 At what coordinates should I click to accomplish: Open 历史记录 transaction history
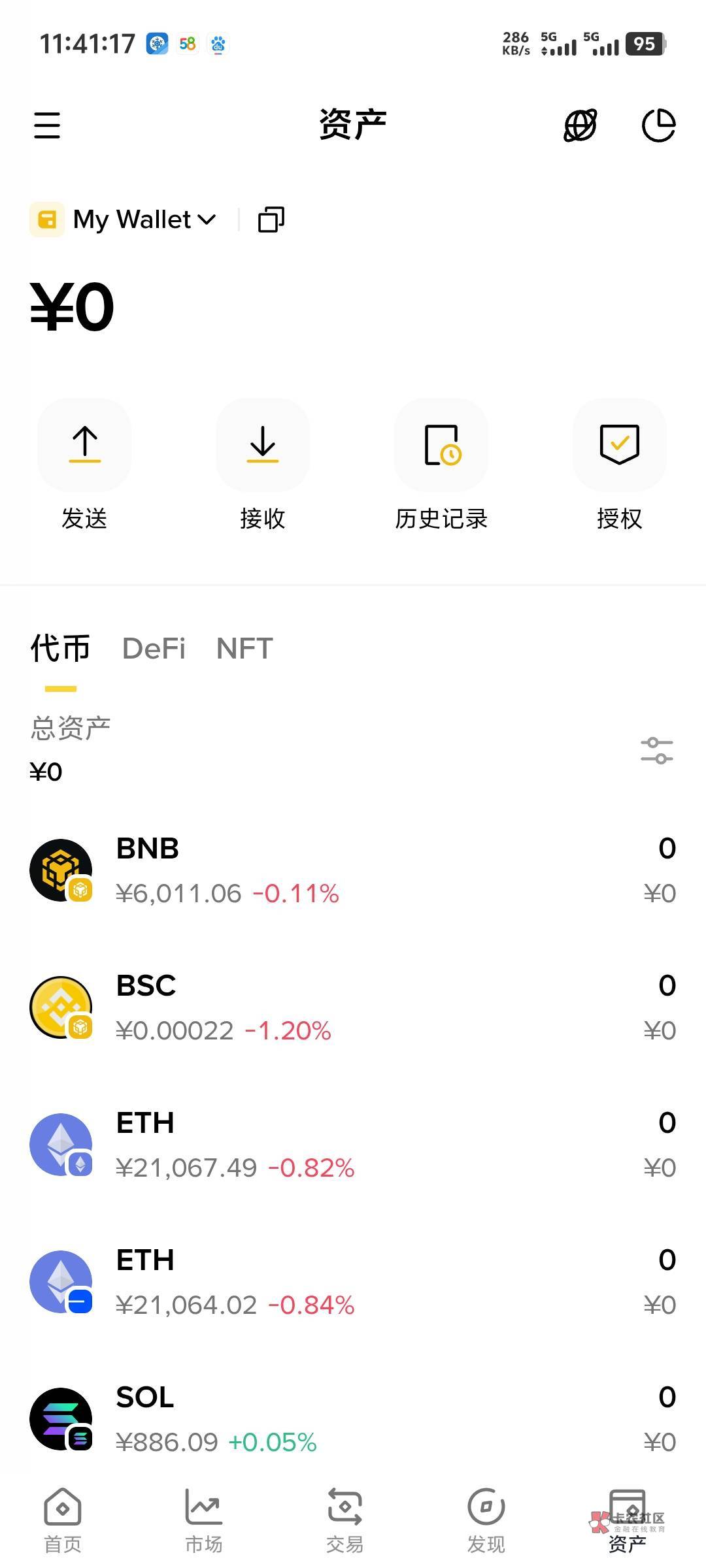pyautogui.click(x=441, y=445)
